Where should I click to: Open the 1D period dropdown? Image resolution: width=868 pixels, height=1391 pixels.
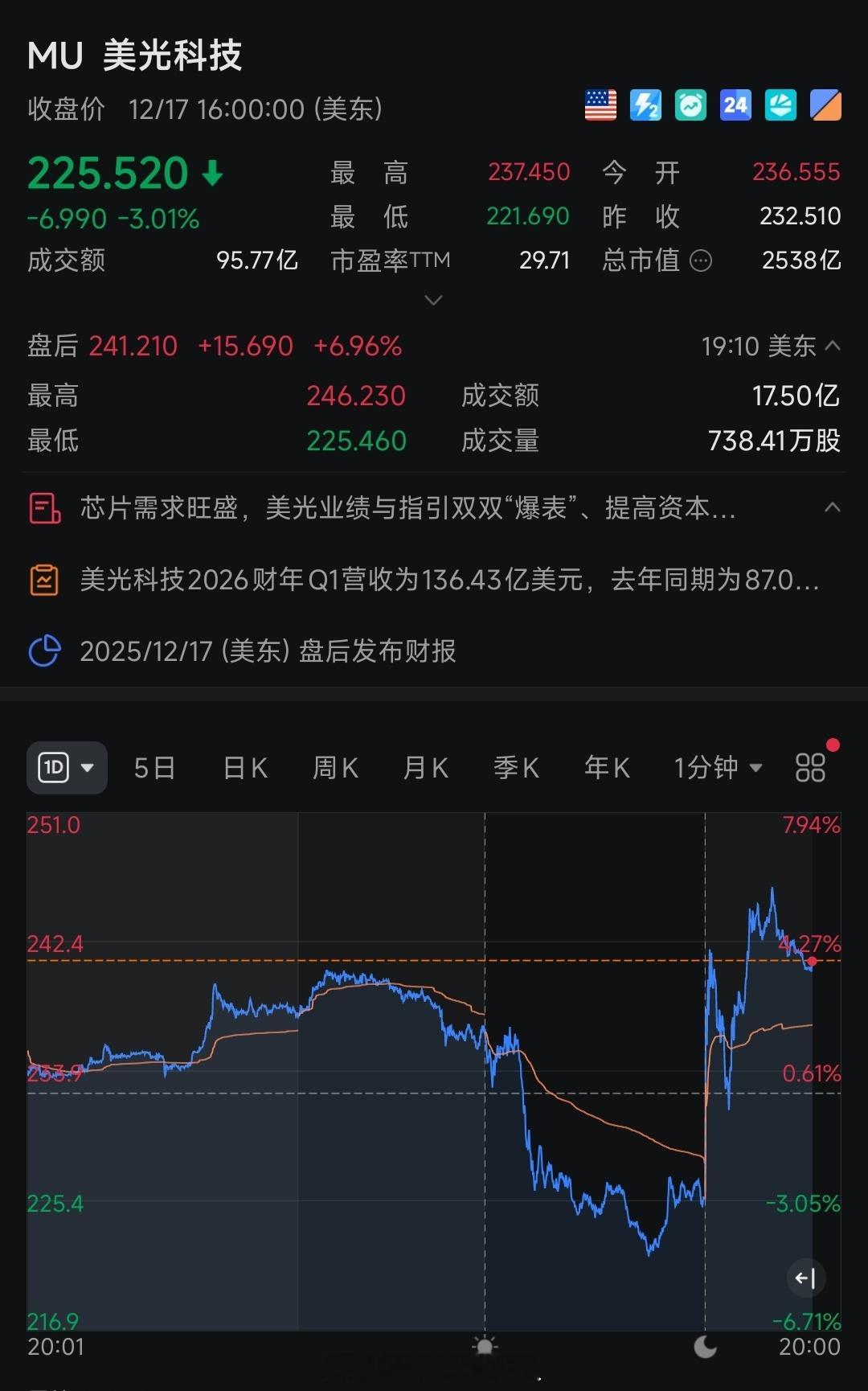click(67, 767)
